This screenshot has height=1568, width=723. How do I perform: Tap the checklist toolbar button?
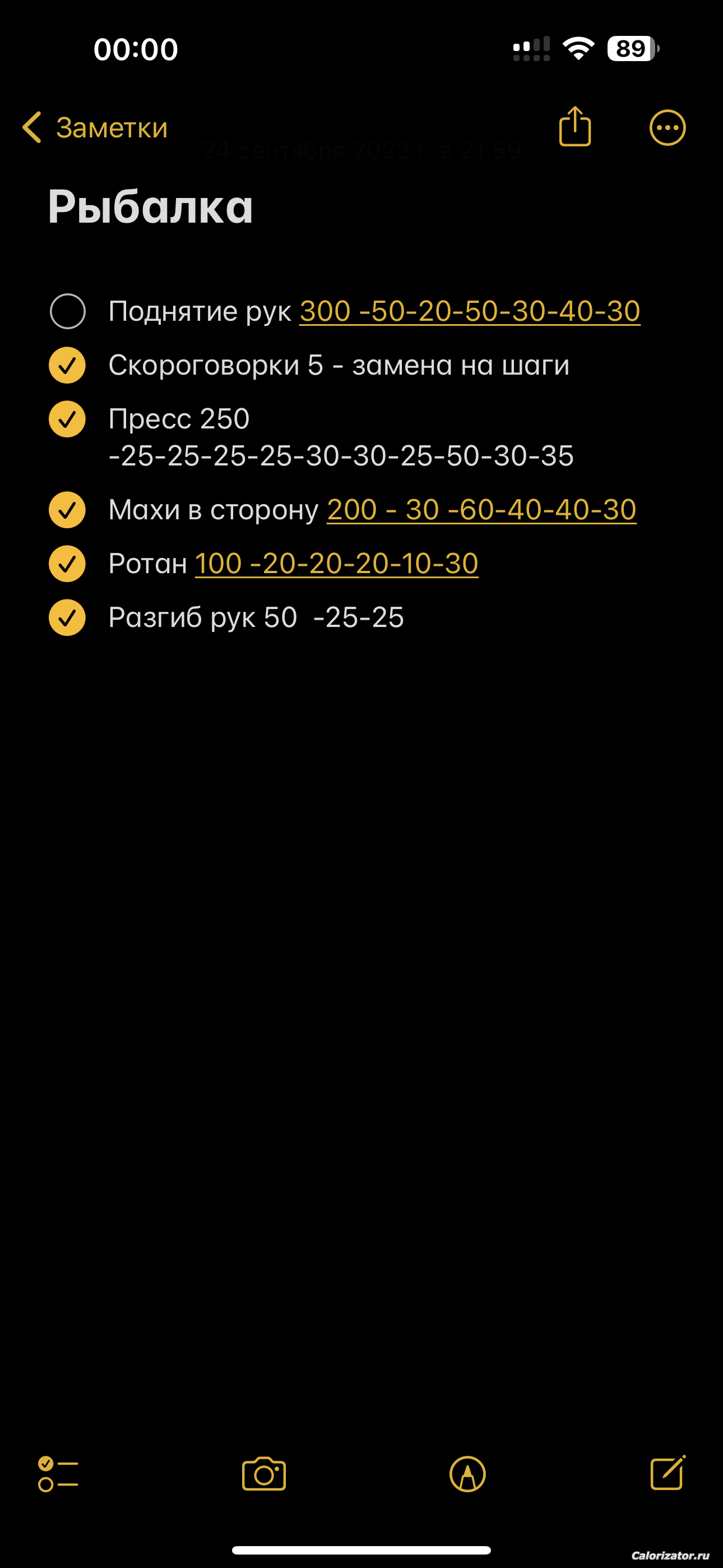coord(58,1474)
